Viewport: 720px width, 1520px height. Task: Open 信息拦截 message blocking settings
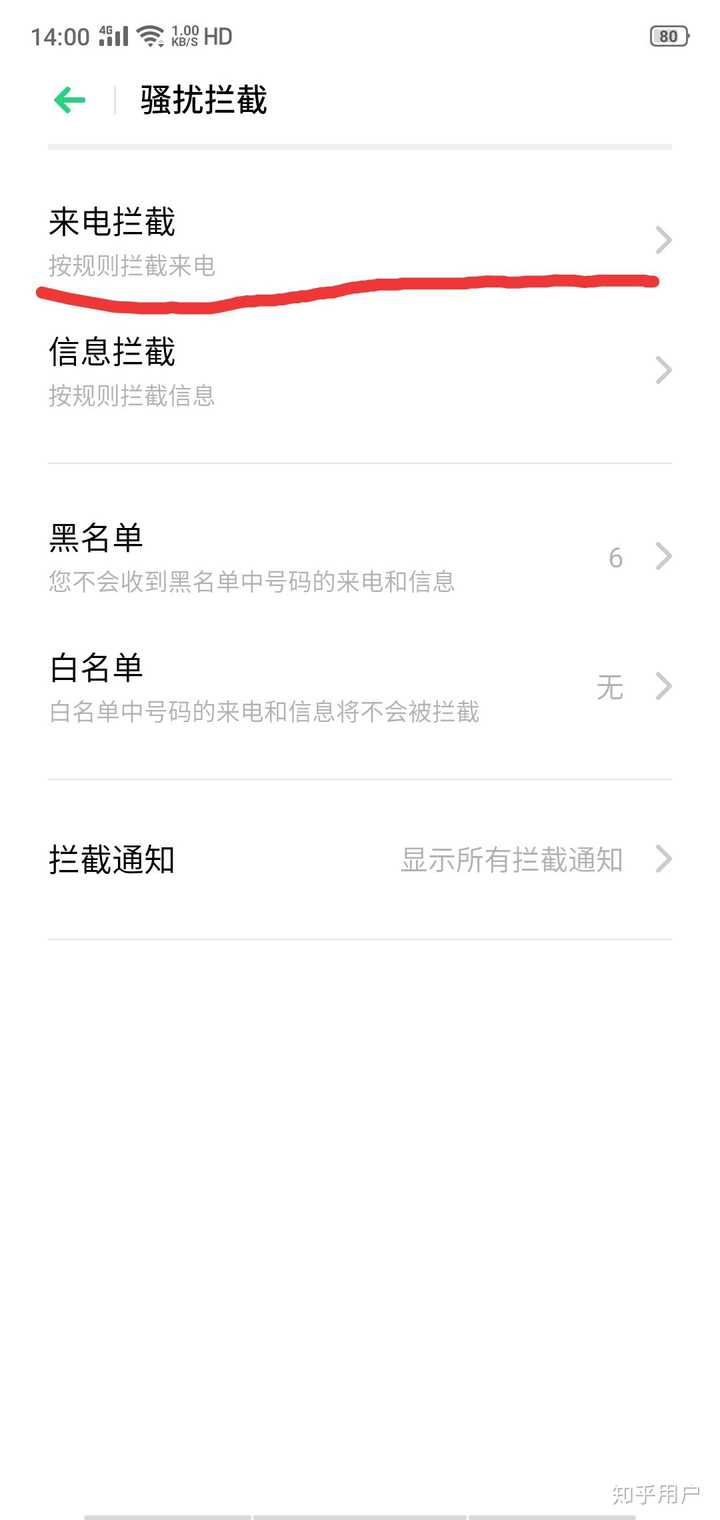[x=360, y=371]
